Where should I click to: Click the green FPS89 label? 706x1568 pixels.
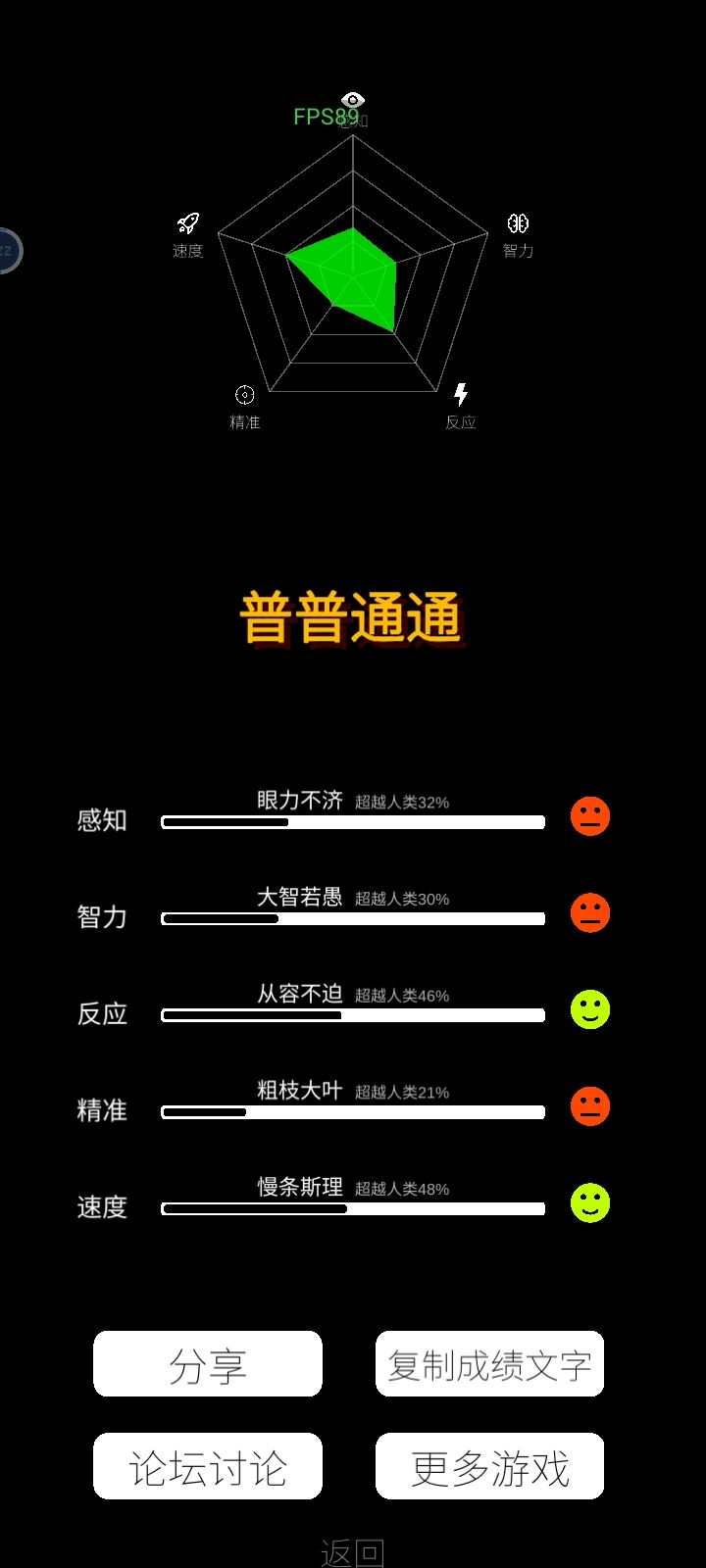tap(325, 119)
